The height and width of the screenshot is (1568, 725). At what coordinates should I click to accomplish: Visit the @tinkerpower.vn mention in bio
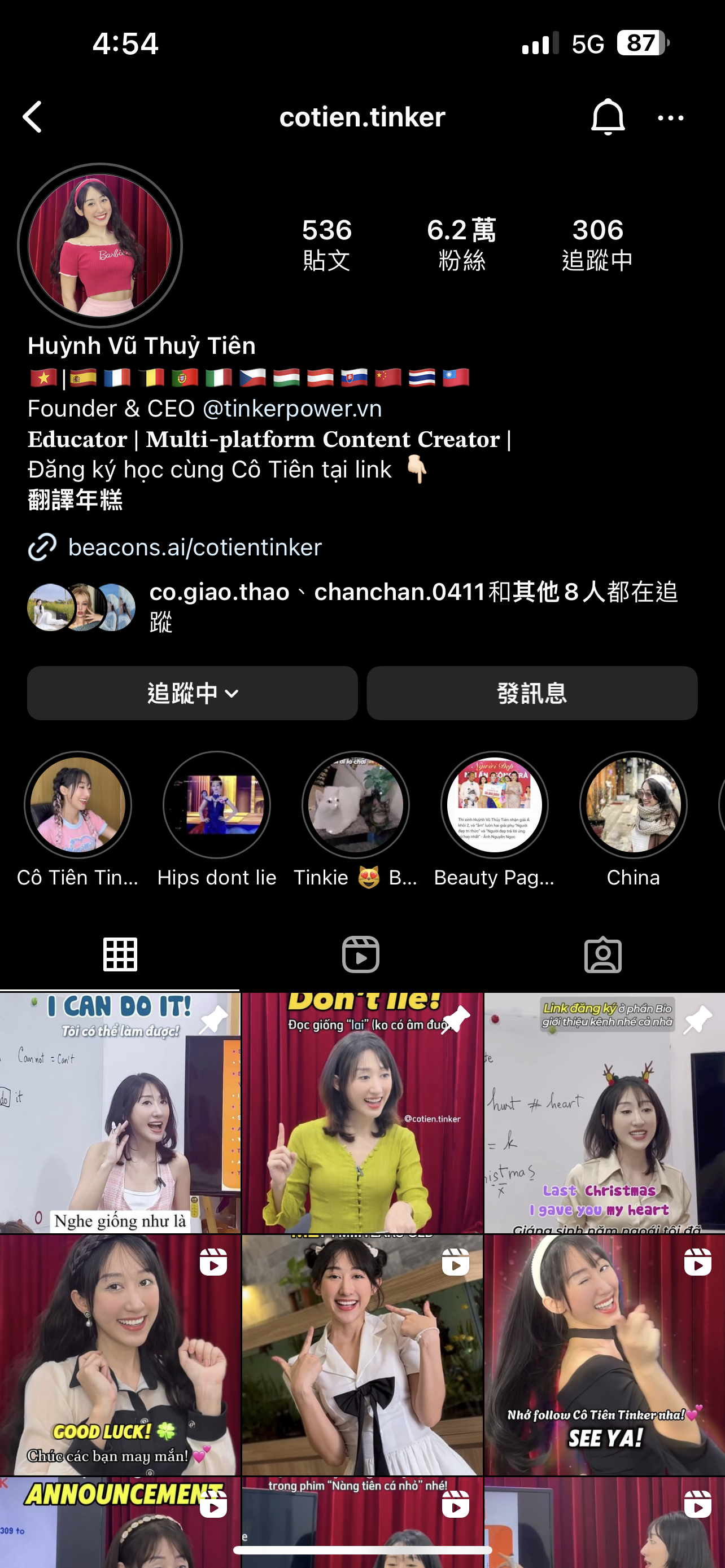click(x=292, y=409)
